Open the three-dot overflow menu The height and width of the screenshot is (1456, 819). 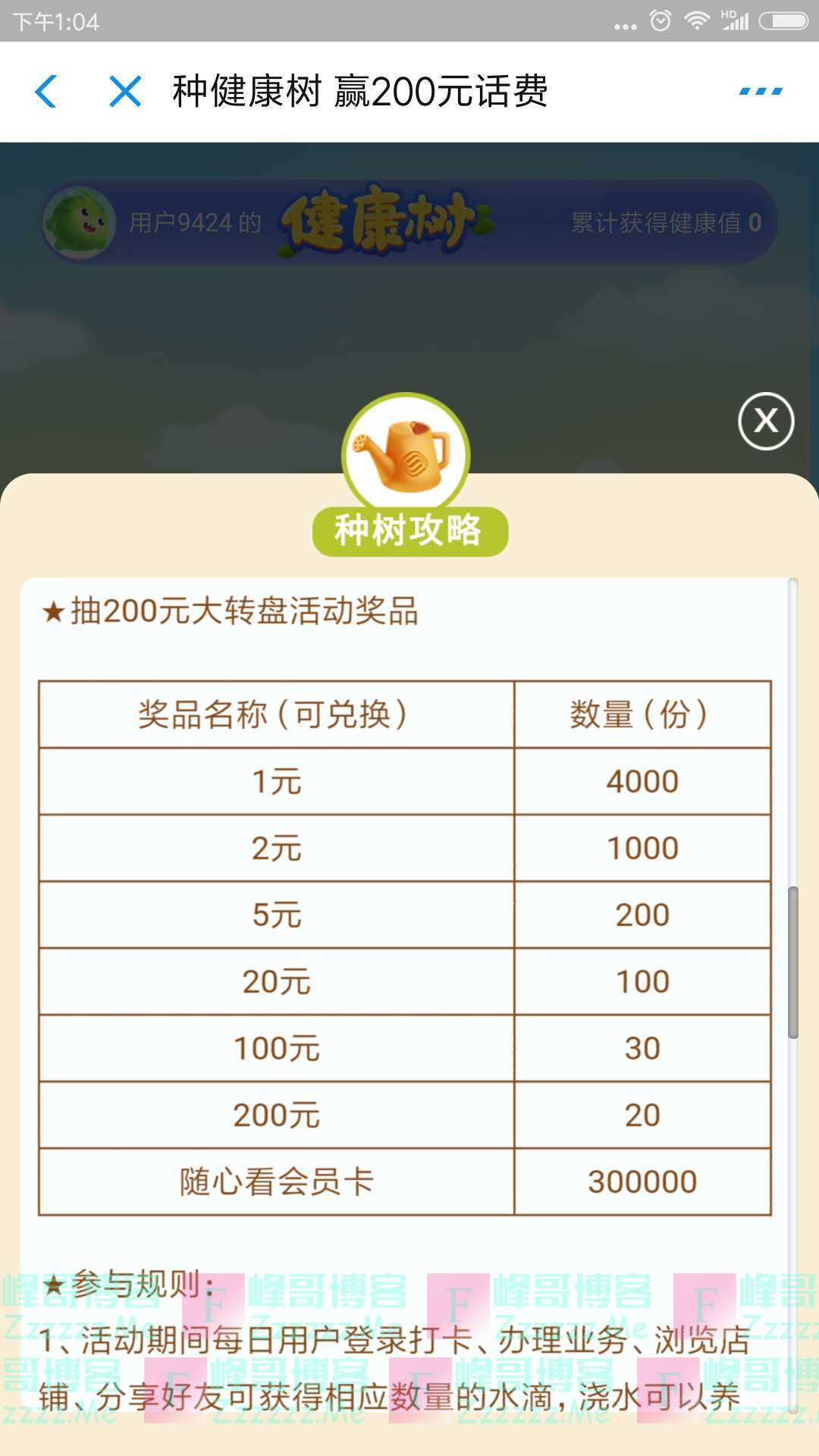(x=761, y=92)
